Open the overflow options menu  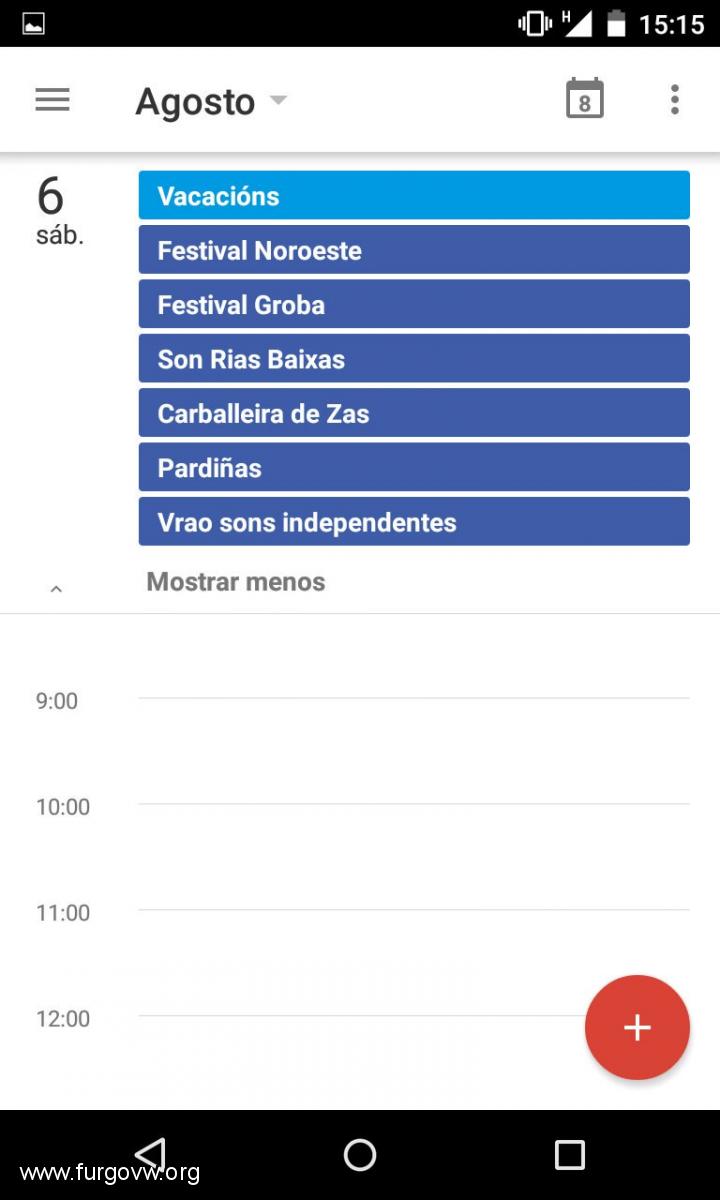[675, 100]
